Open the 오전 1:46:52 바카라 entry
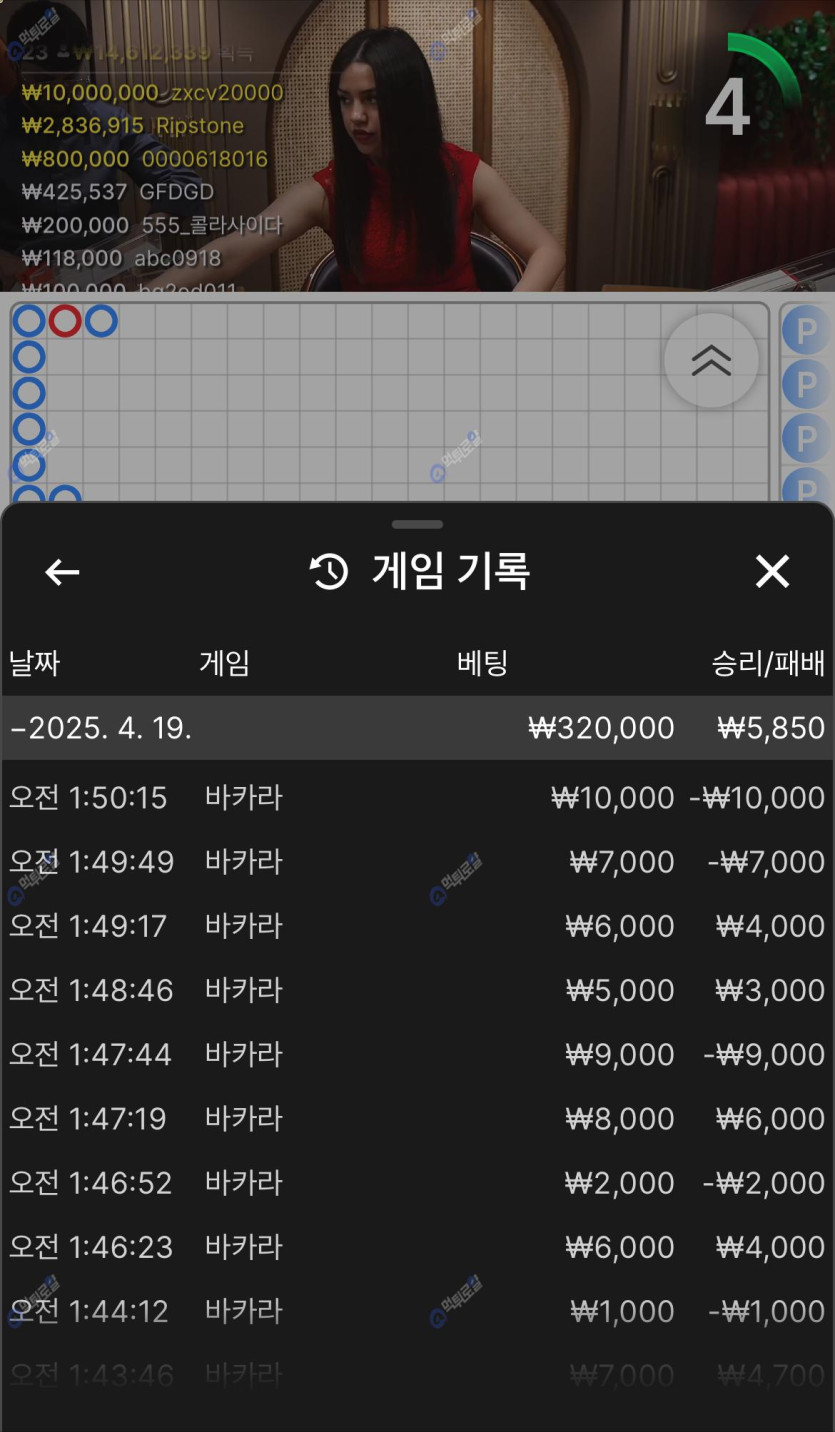The width and height of the screenshot is (835, 1432). 417,1183
